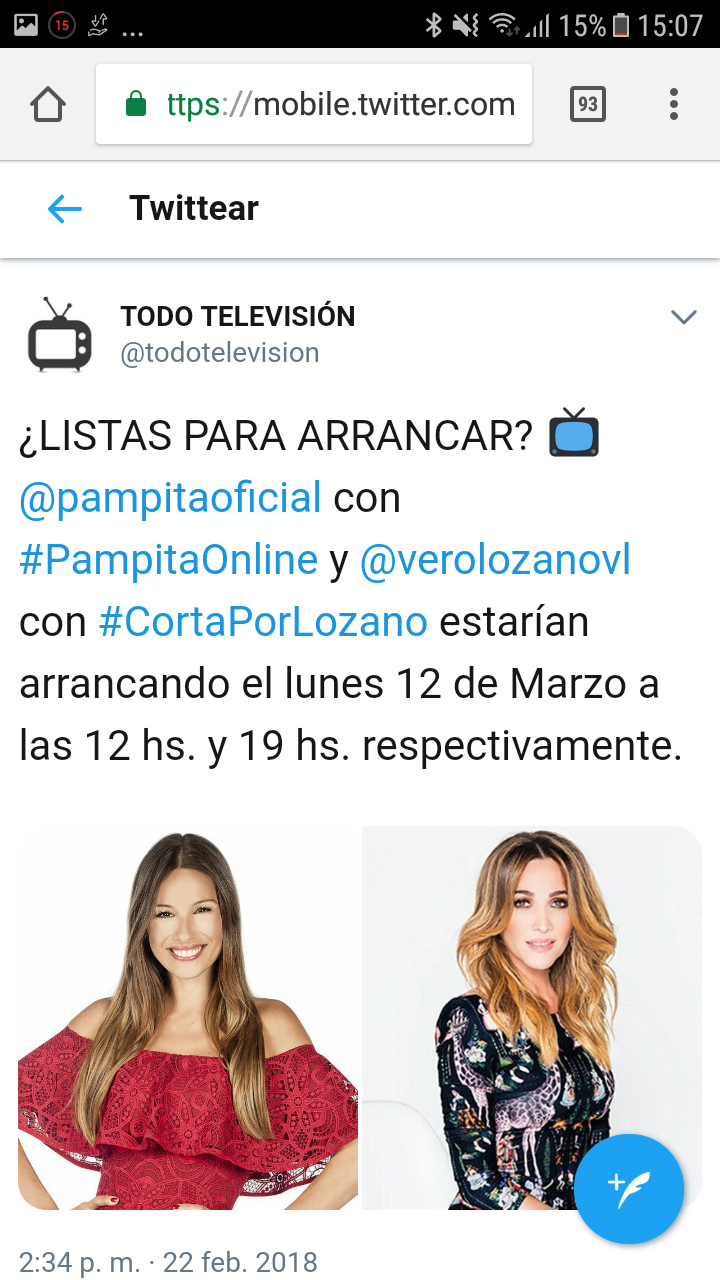This screenshot has width=720, height=1280.
Task: Open the #PampitaOnline hashtag
Action: pos(168,561)
